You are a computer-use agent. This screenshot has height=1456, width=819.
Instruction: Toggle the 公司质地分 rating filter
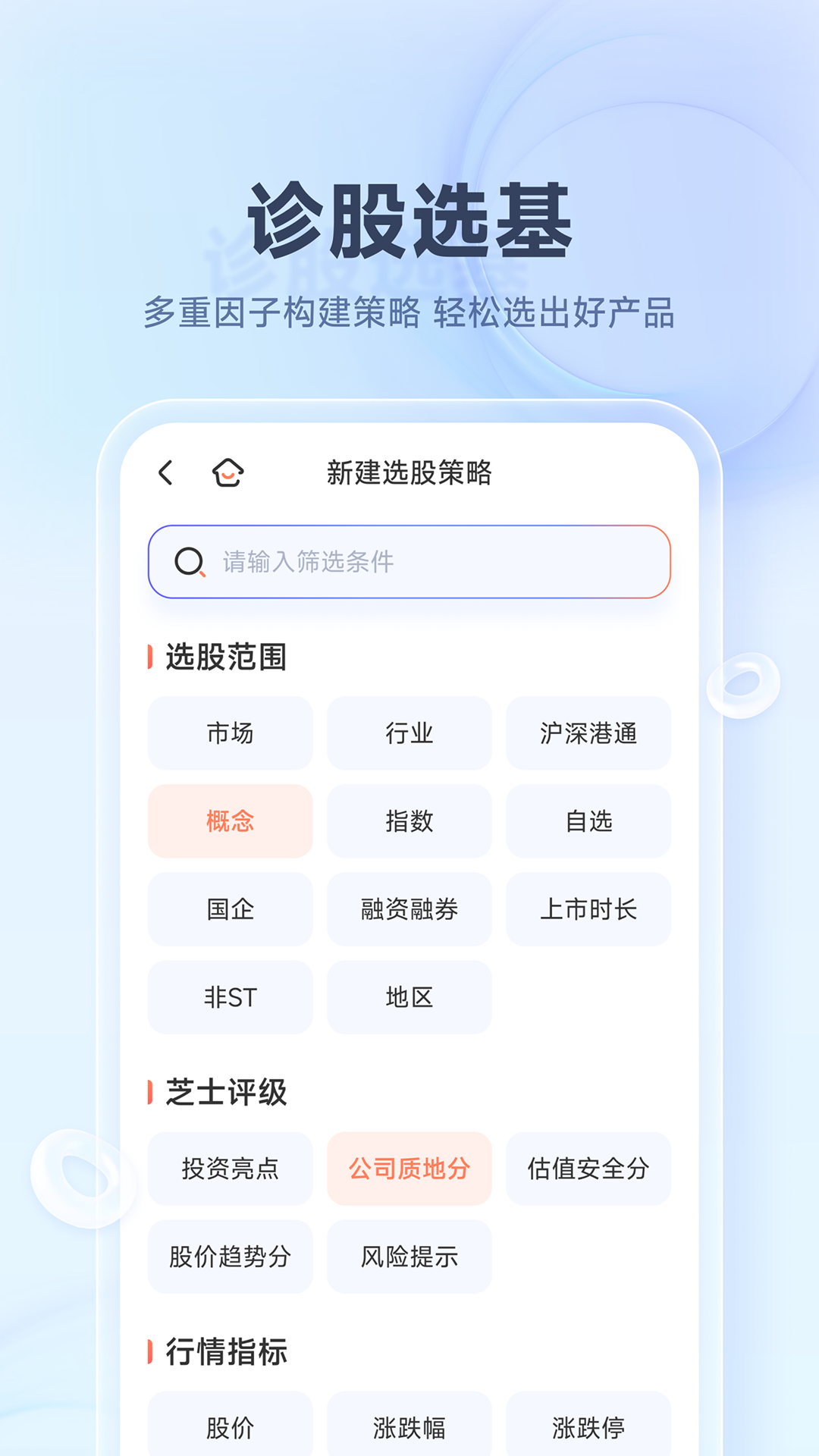409,1169
